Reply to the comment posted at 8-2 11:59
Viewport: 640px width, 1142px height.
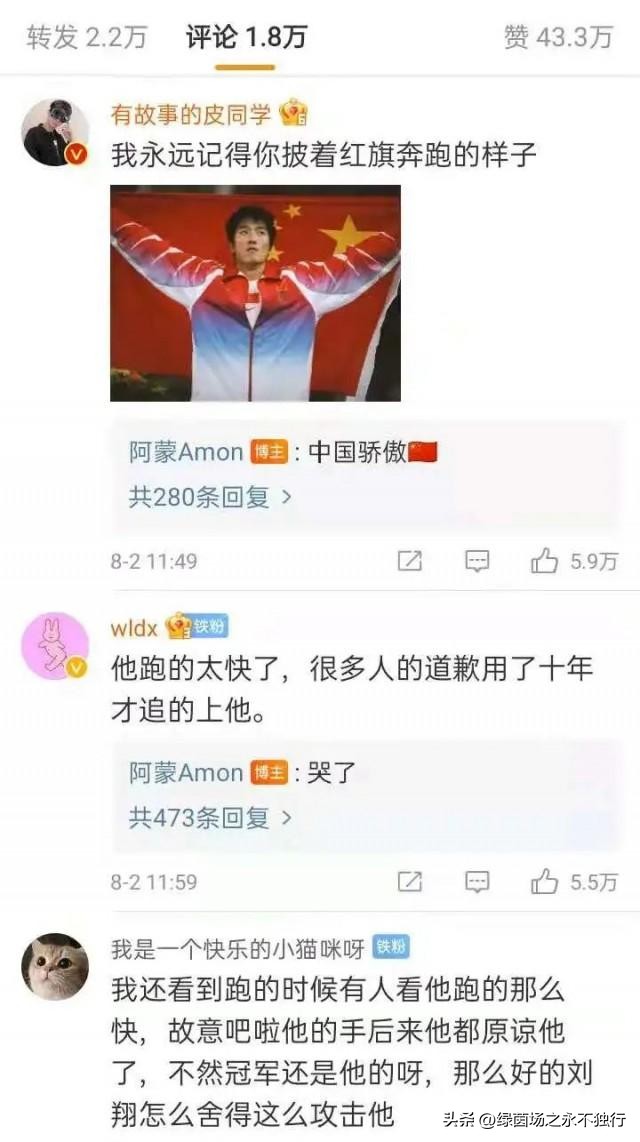(x=477, y=882)
